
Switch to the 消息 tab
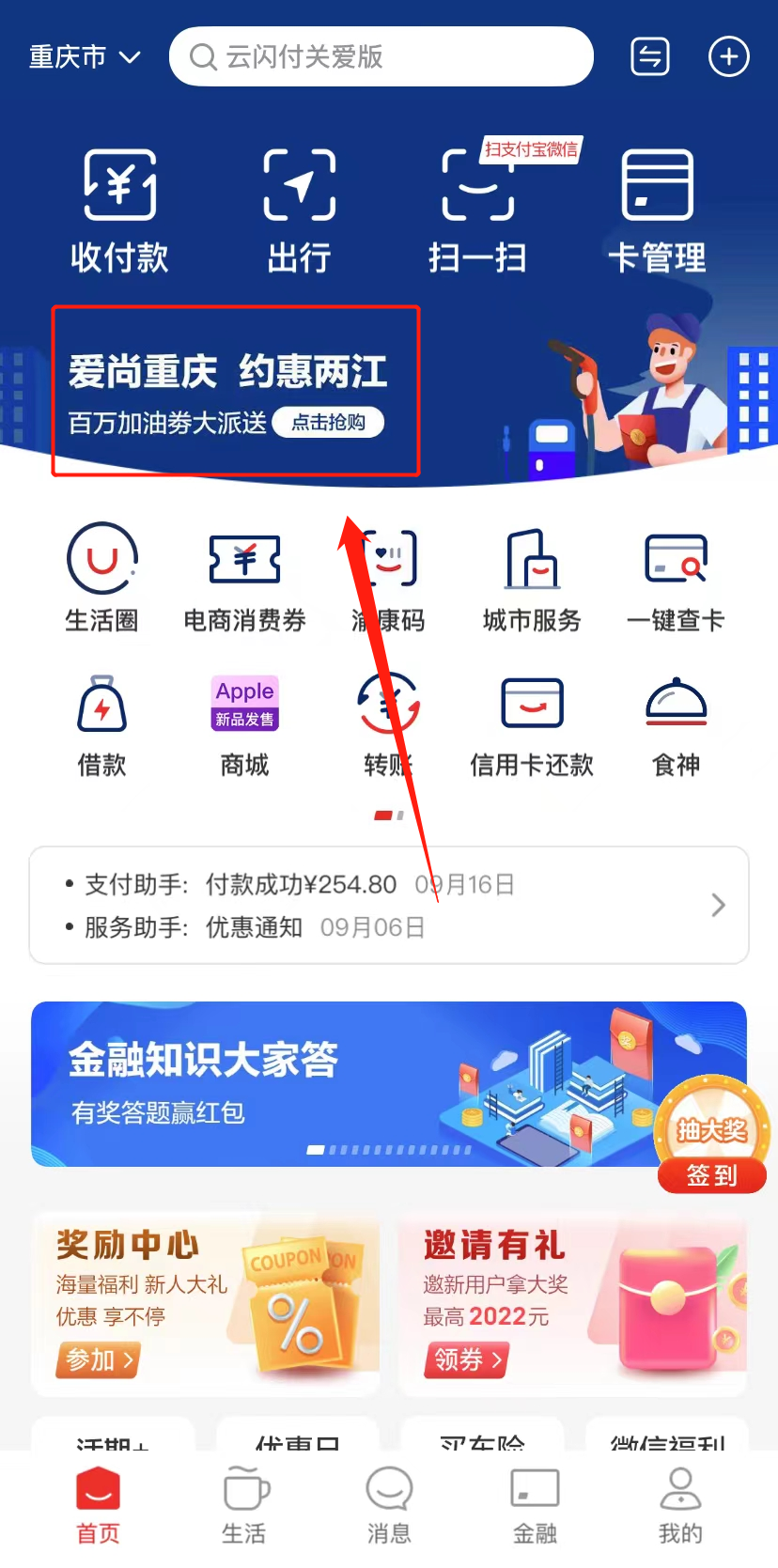click(x=389, y=1505)
